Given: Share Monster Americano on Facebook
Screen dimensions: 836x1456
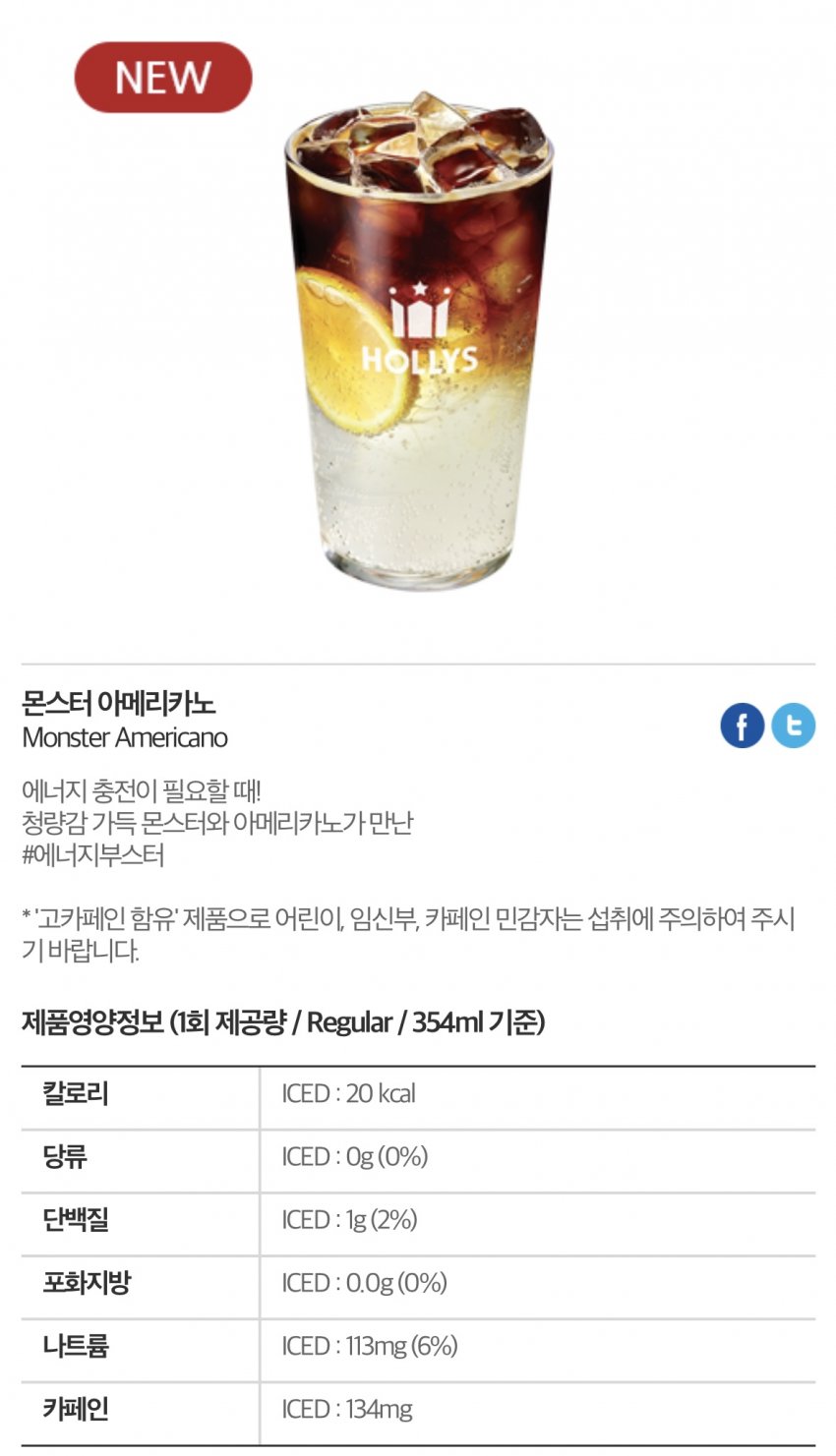Looking at the screenshot, I should 742,727.
